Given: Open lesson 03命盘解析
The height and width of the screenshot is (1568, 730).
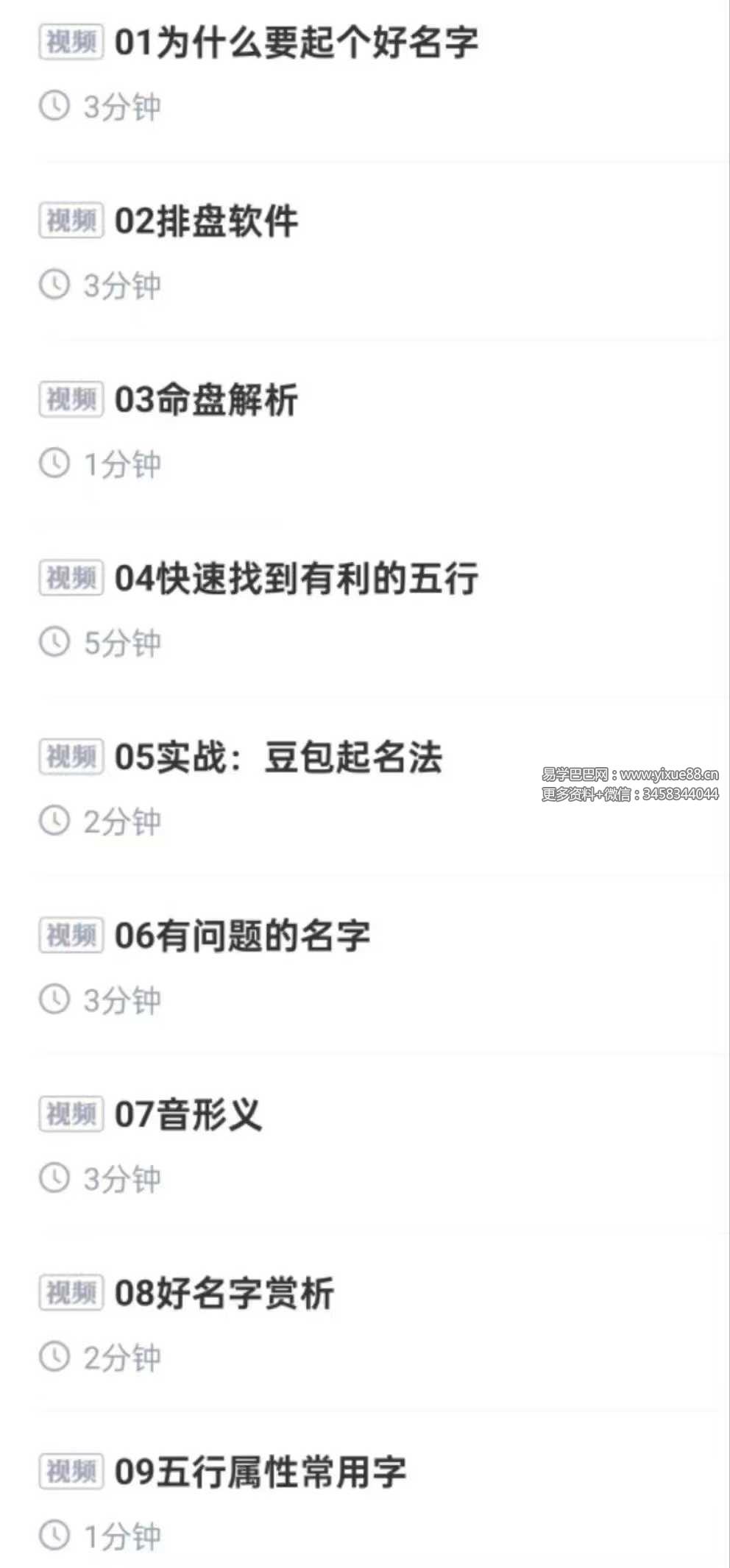Looking at the screenshot, I should (x=206, y=400).
